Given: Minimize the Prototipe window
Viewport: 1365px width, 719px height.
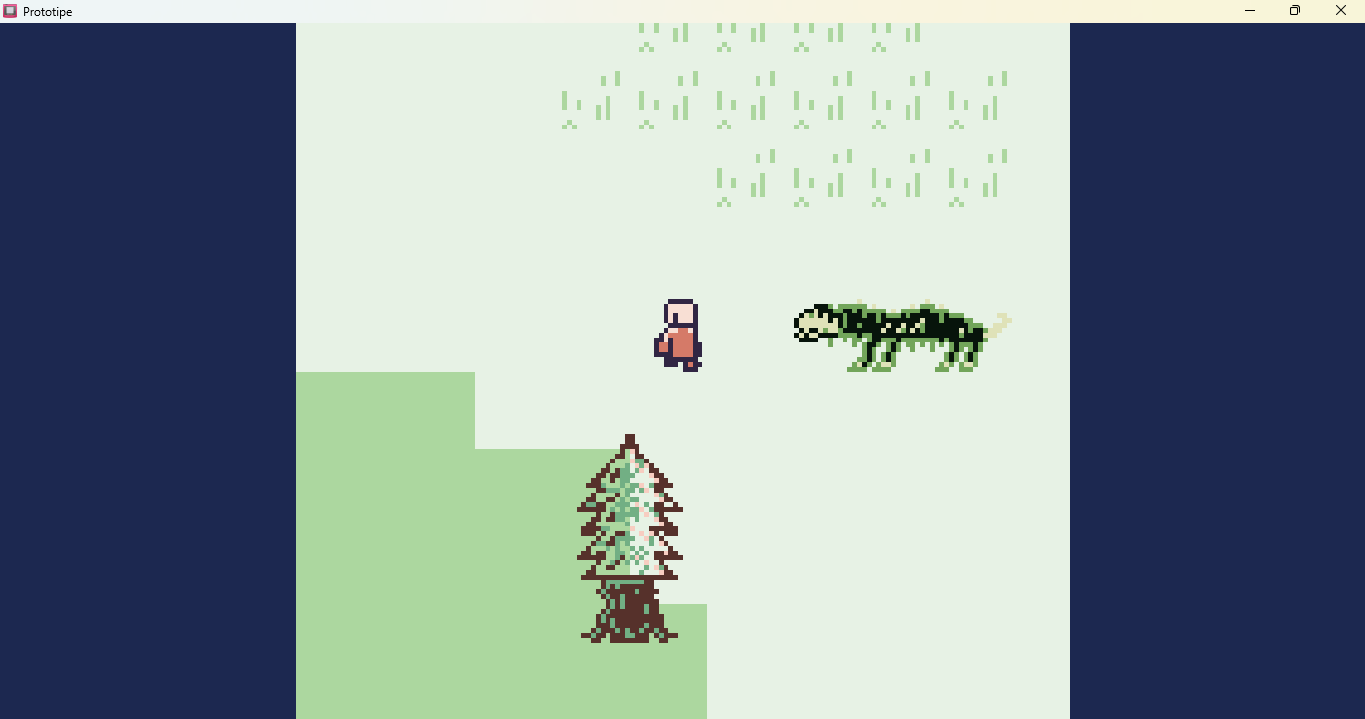Looking at the screenshot, I should pos(1250,11).
